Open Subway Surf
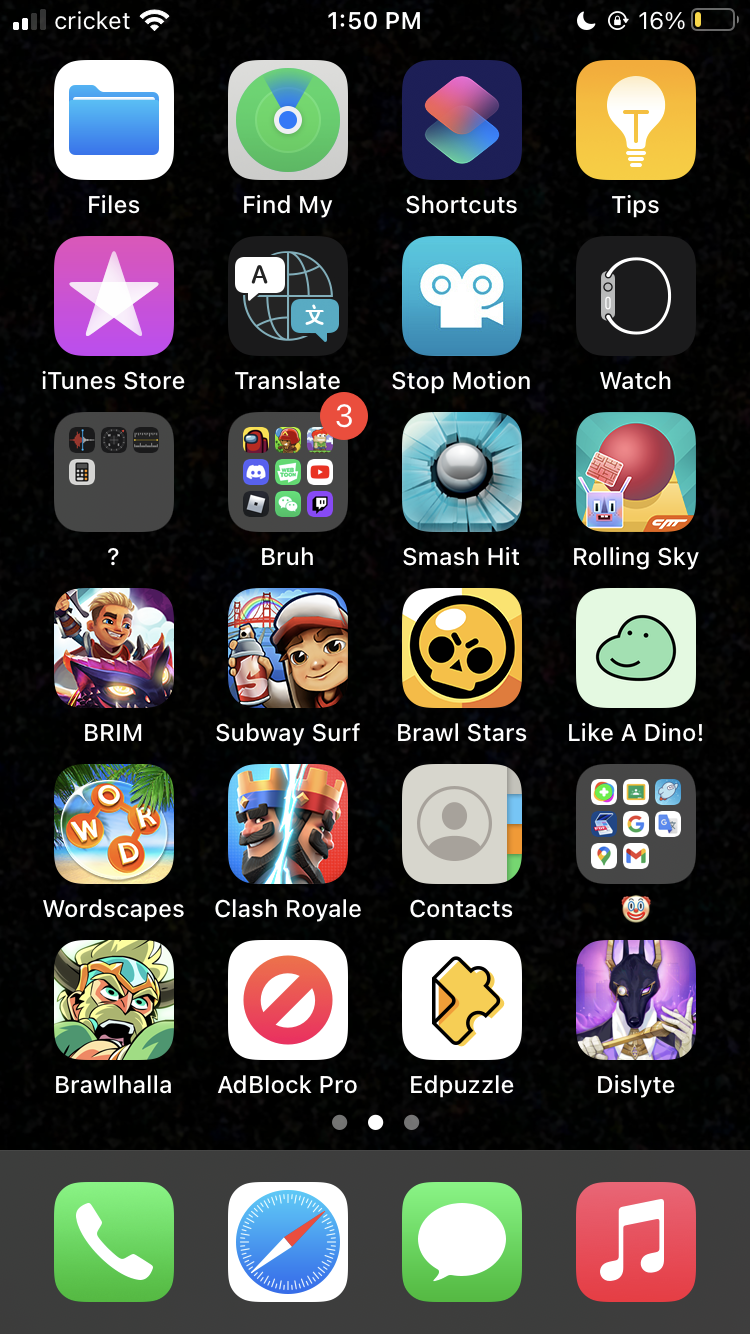750x1334 pixels. tap(287, 648)
